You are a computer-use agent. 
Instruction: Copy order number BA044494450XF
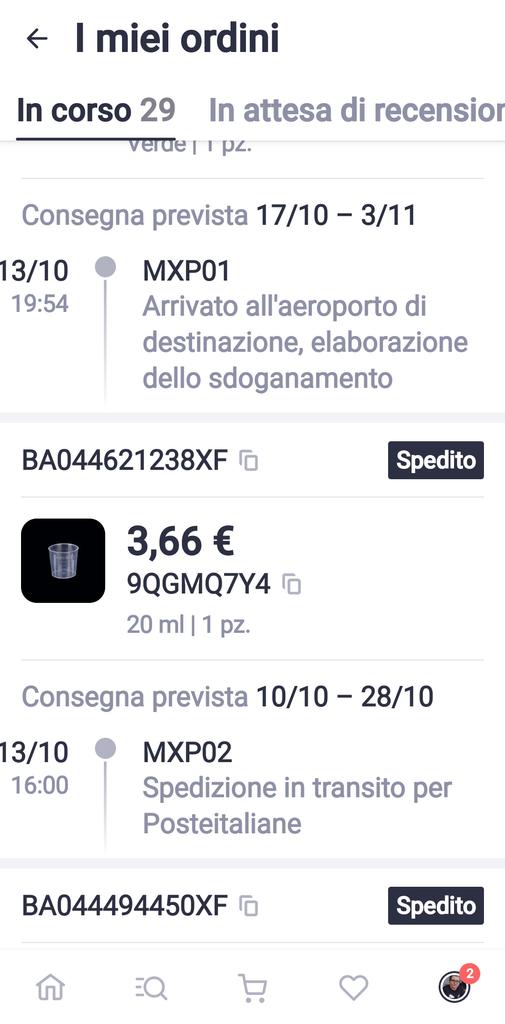(x=248, y=906)
